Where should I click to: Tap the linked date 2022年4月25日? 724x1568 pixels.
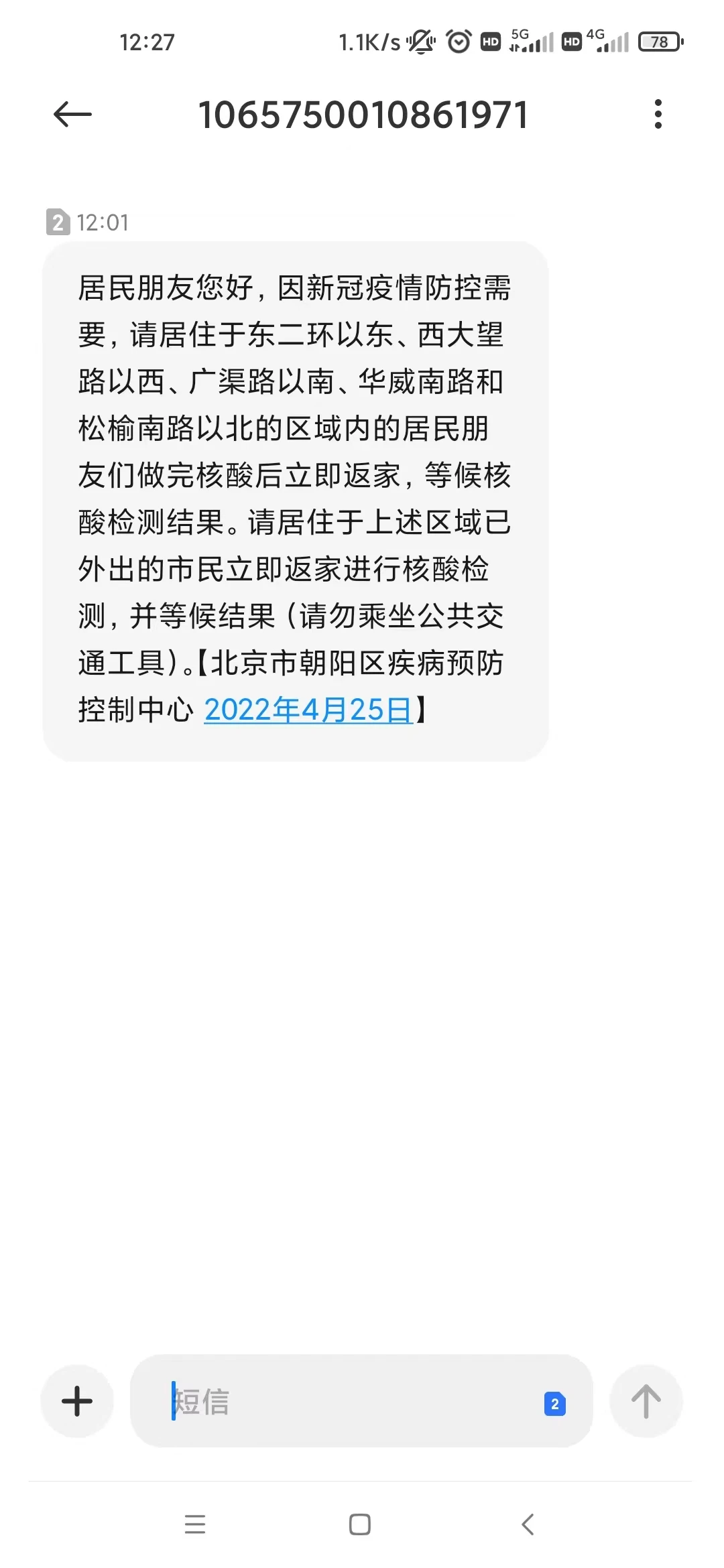pyautogui.click(x=308, y=710)
